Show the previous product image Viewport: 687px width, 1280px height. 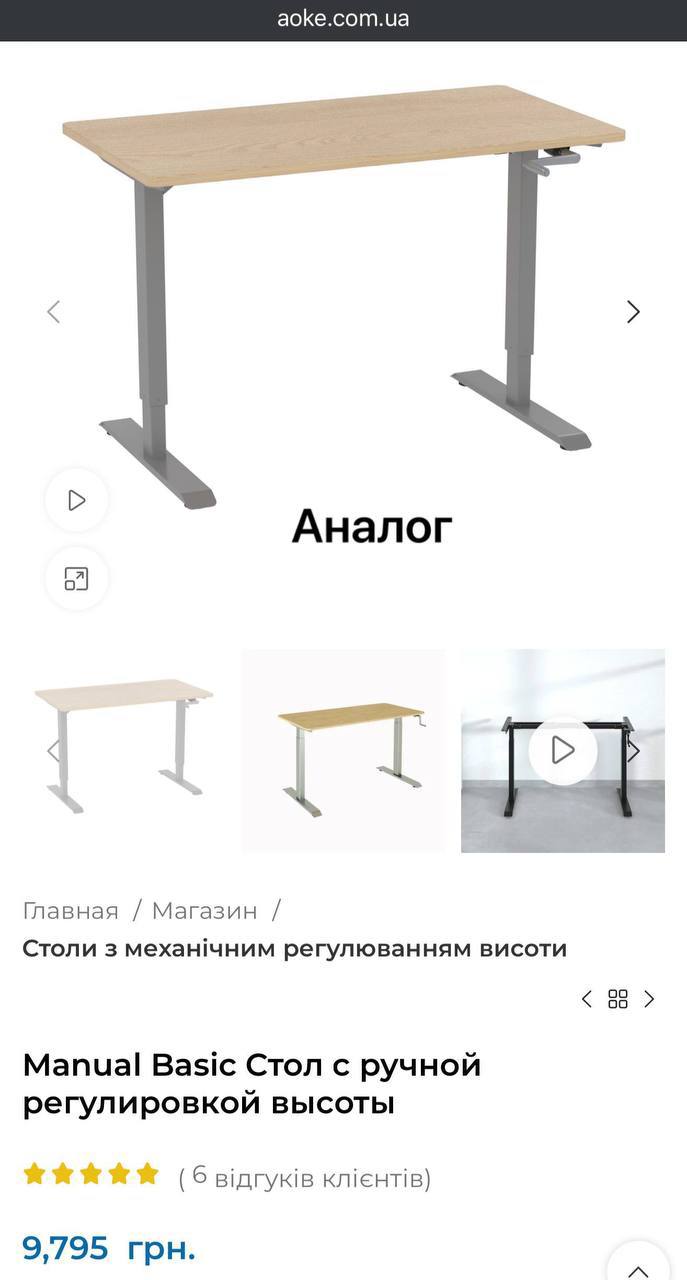click(54, 312)
